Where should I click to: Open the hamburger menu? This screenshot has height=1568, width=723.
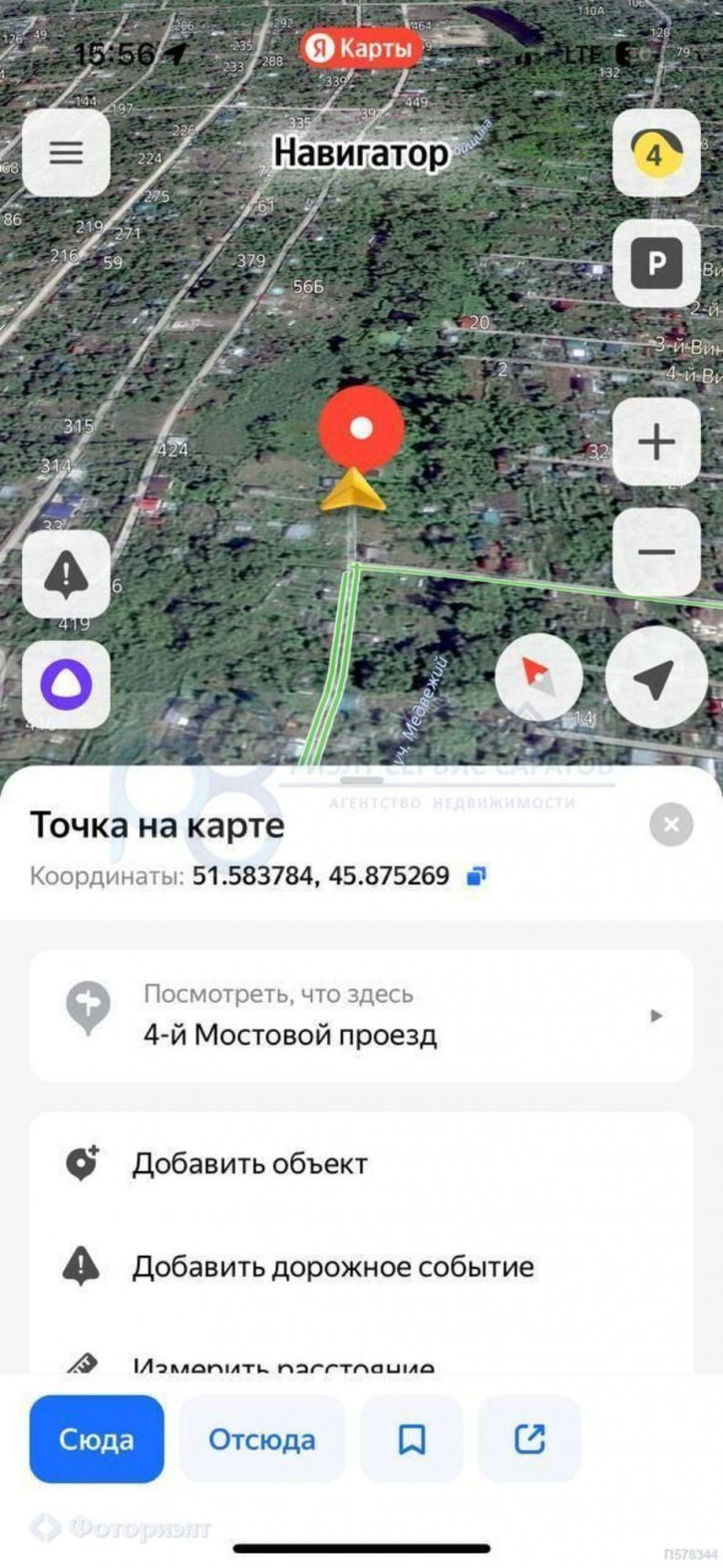pos(66,153)
